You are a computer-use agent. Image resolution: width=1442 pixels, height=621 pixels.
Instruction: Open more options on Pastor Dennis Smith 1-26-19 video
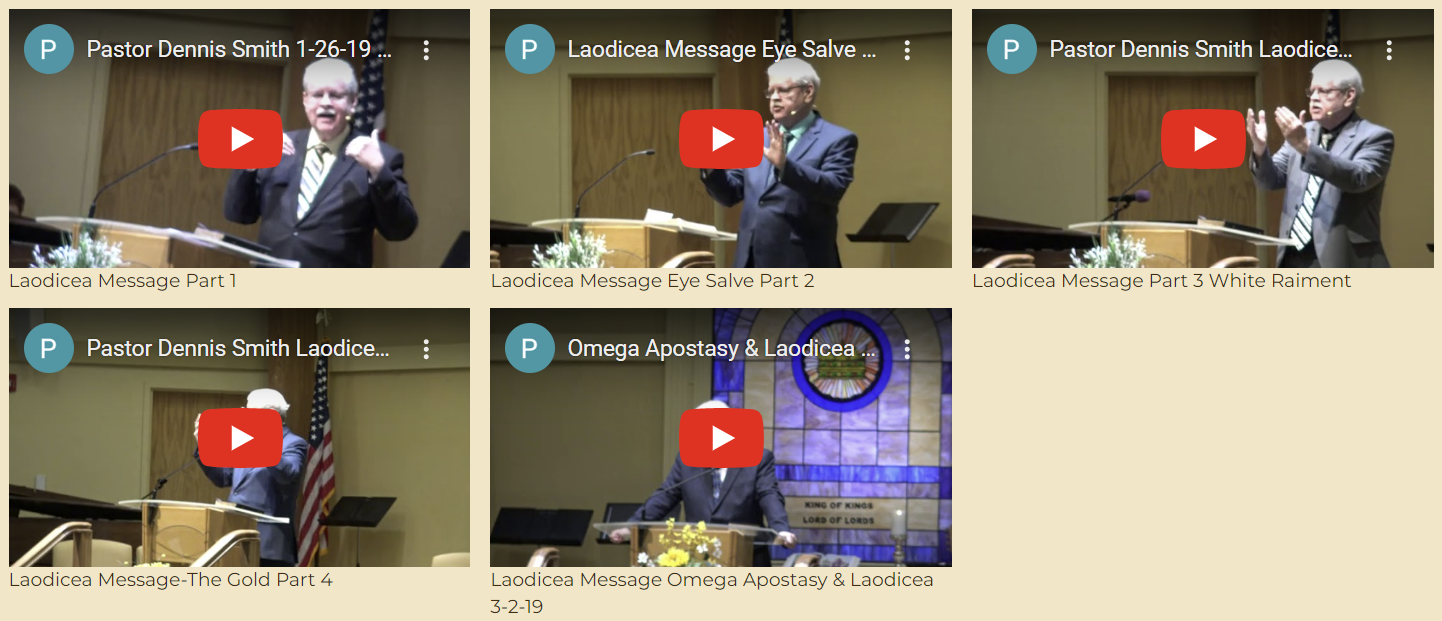426,50
